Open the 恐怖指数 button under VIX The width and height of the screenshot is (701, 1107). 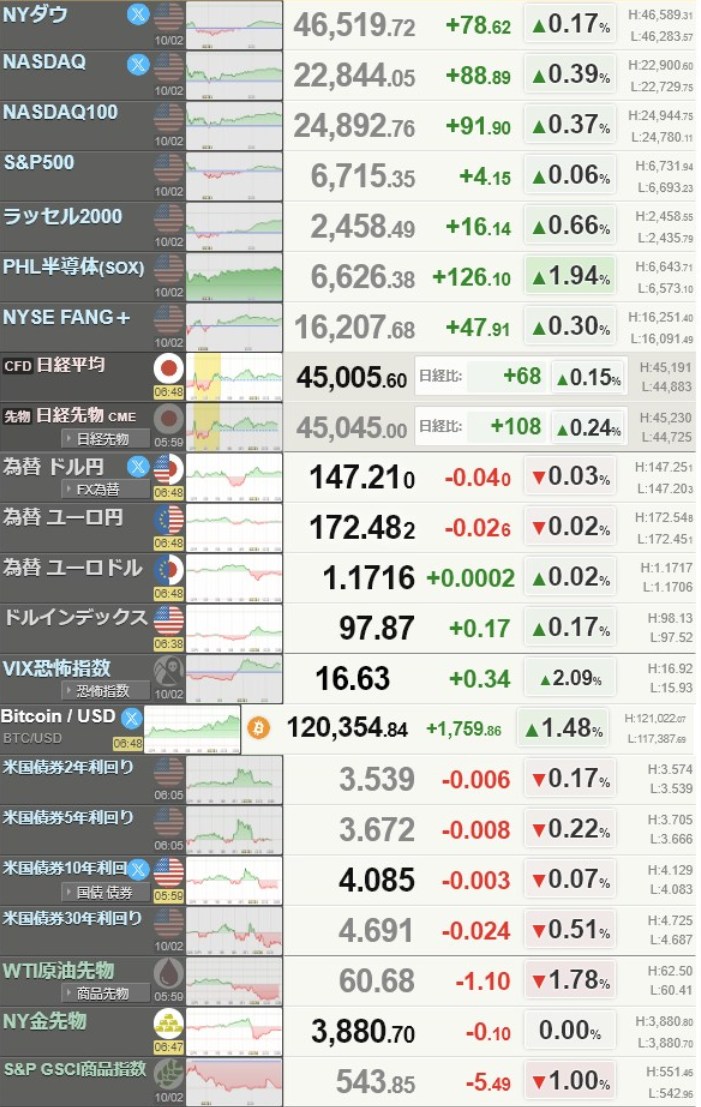tap(106, 690)
